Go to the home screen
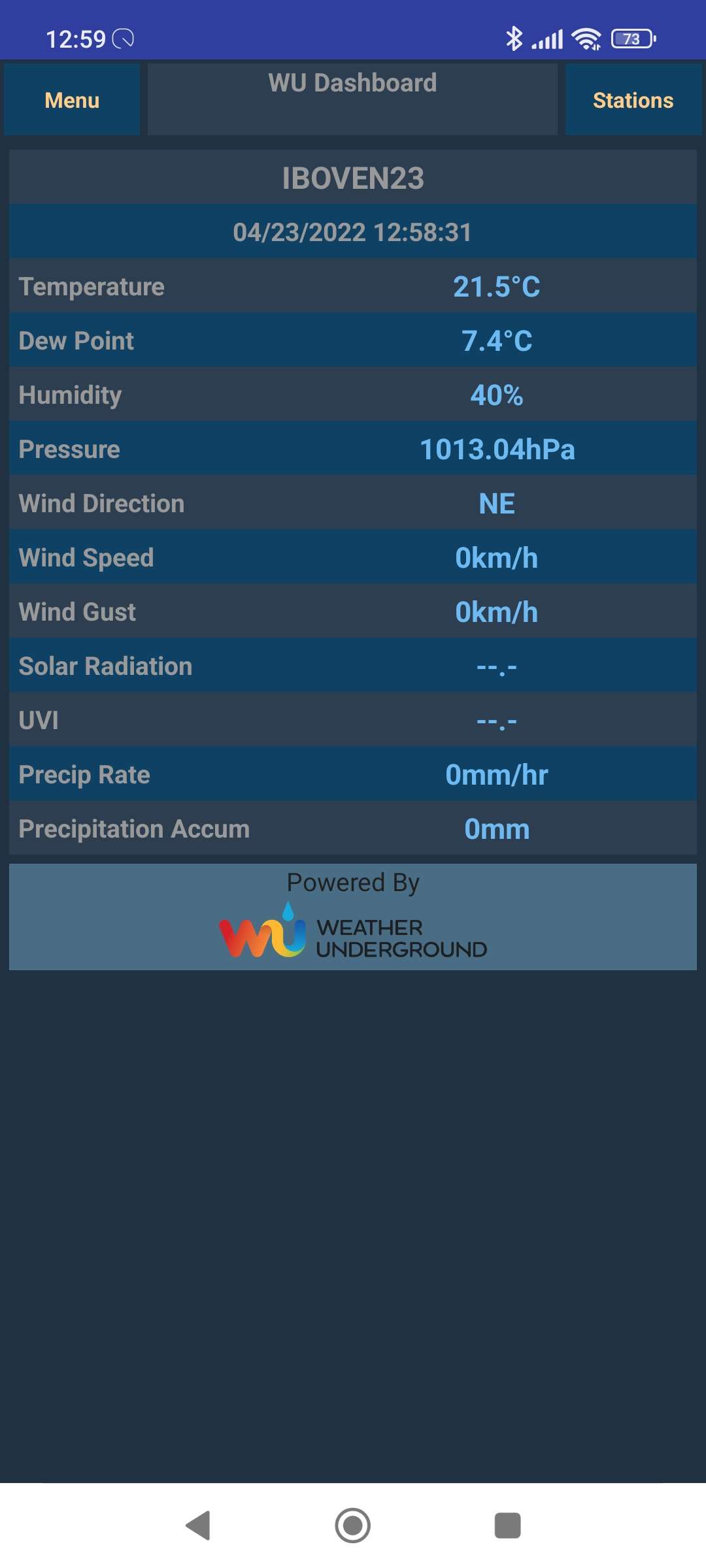 click(353, 1526)
